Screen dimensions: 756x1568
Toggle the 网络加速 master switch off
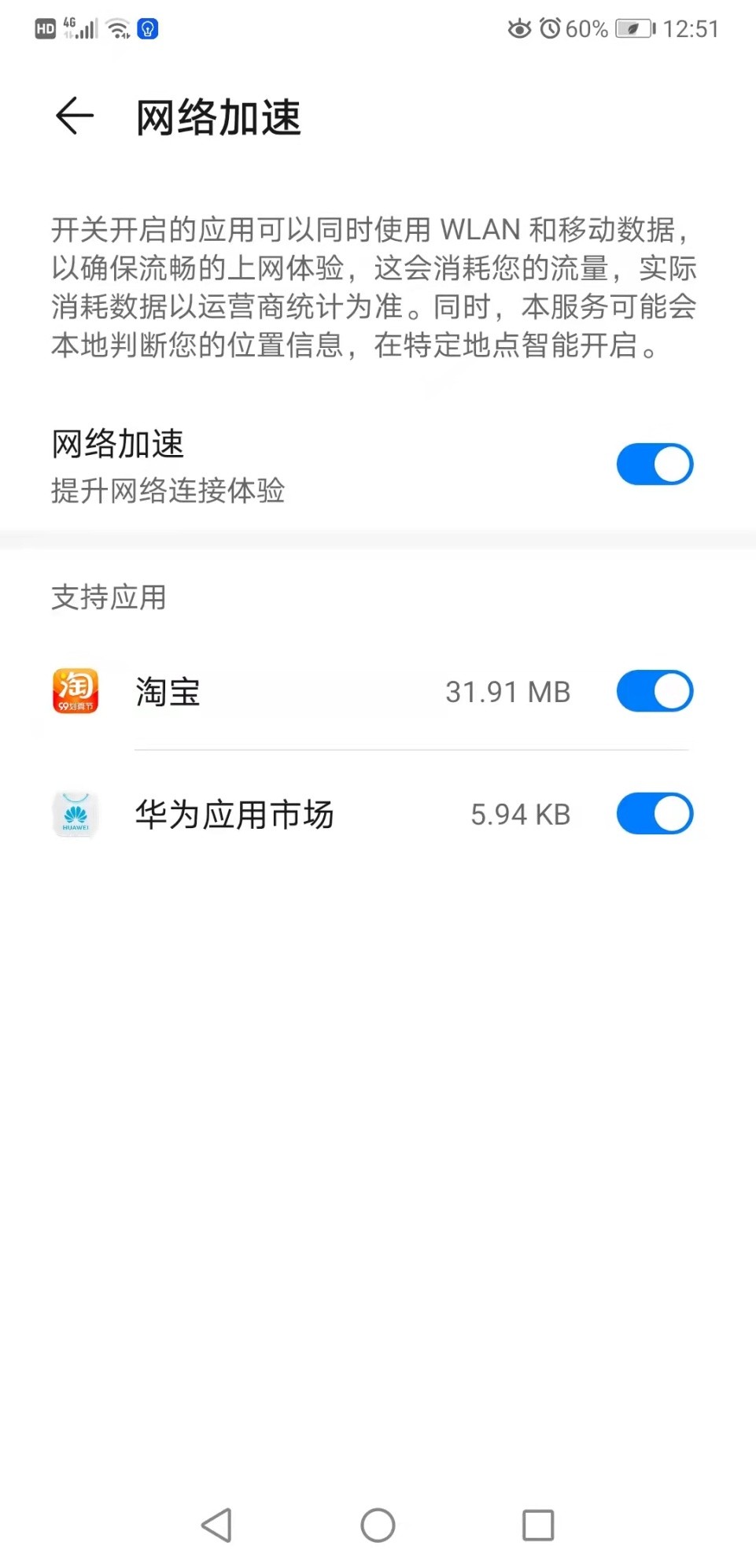655,464
